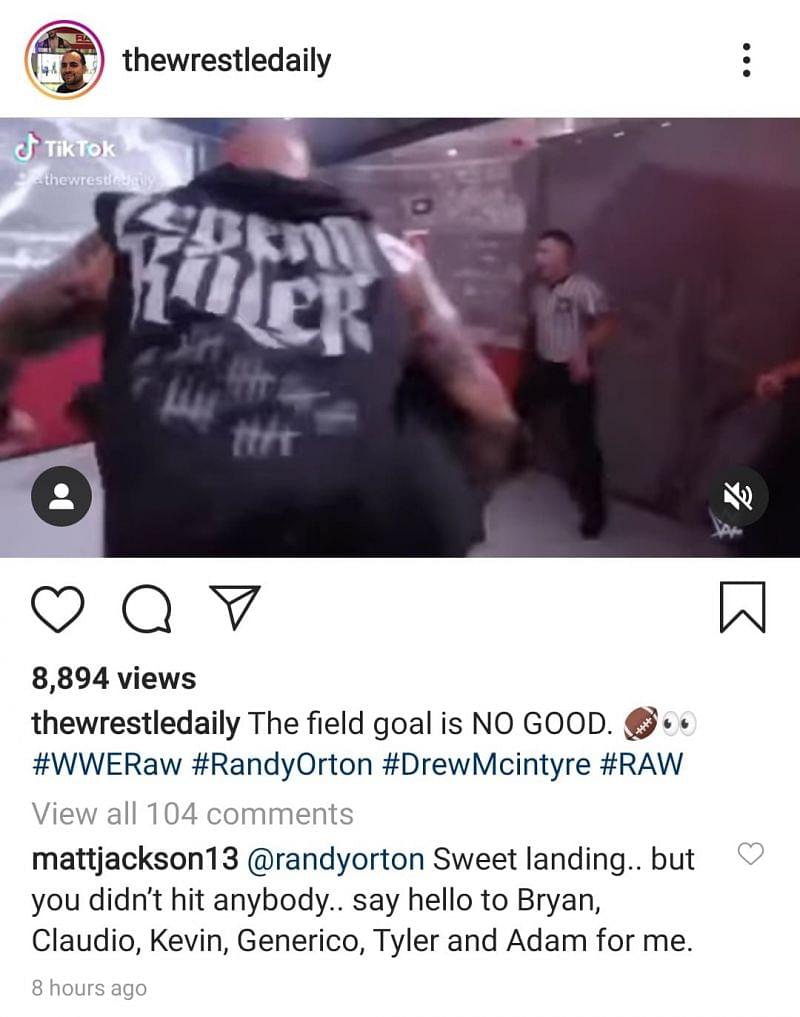Like thewrestledaily's video post

[x=58, y=608]
